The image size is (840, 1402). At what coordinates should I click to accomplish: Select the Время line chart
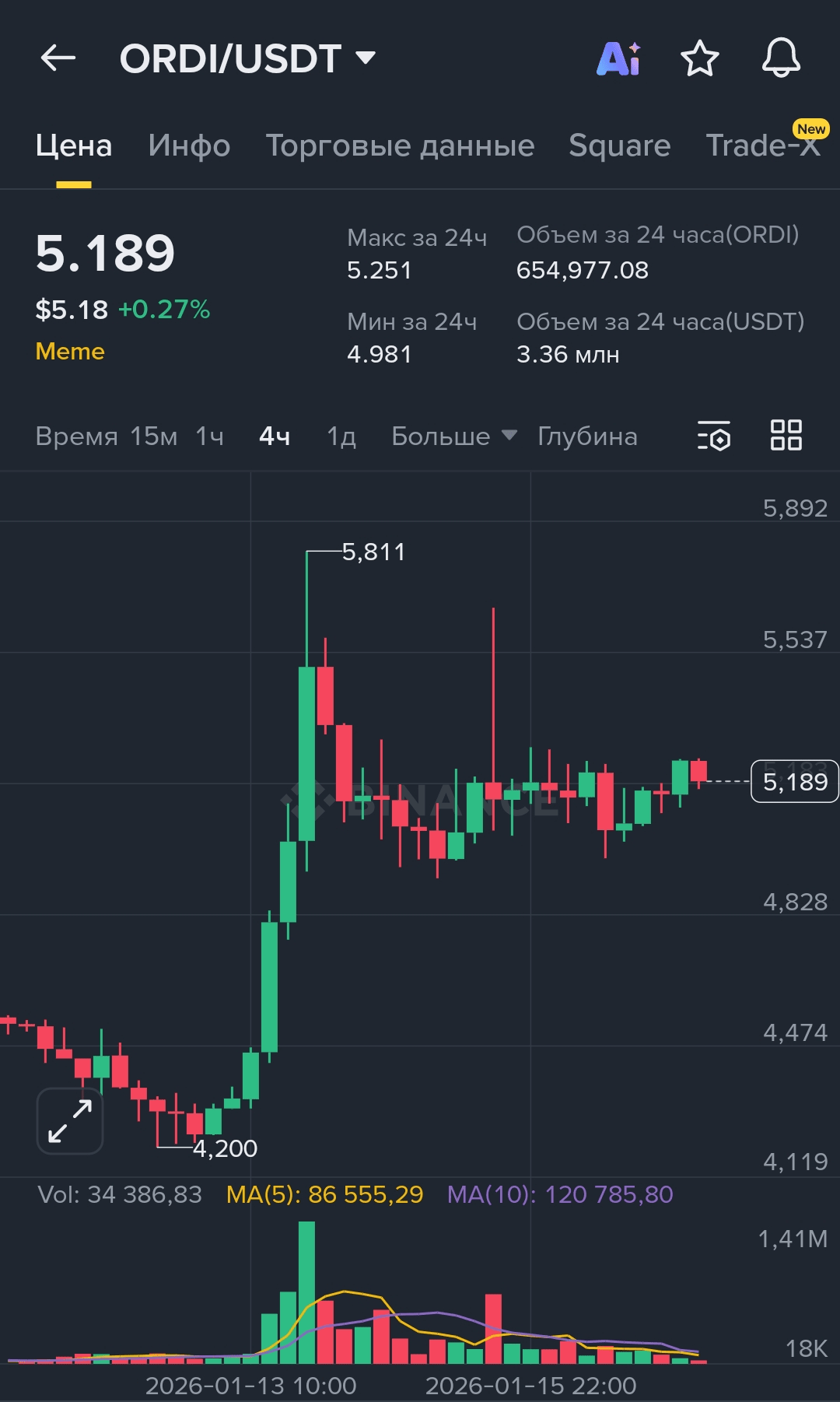76,436
